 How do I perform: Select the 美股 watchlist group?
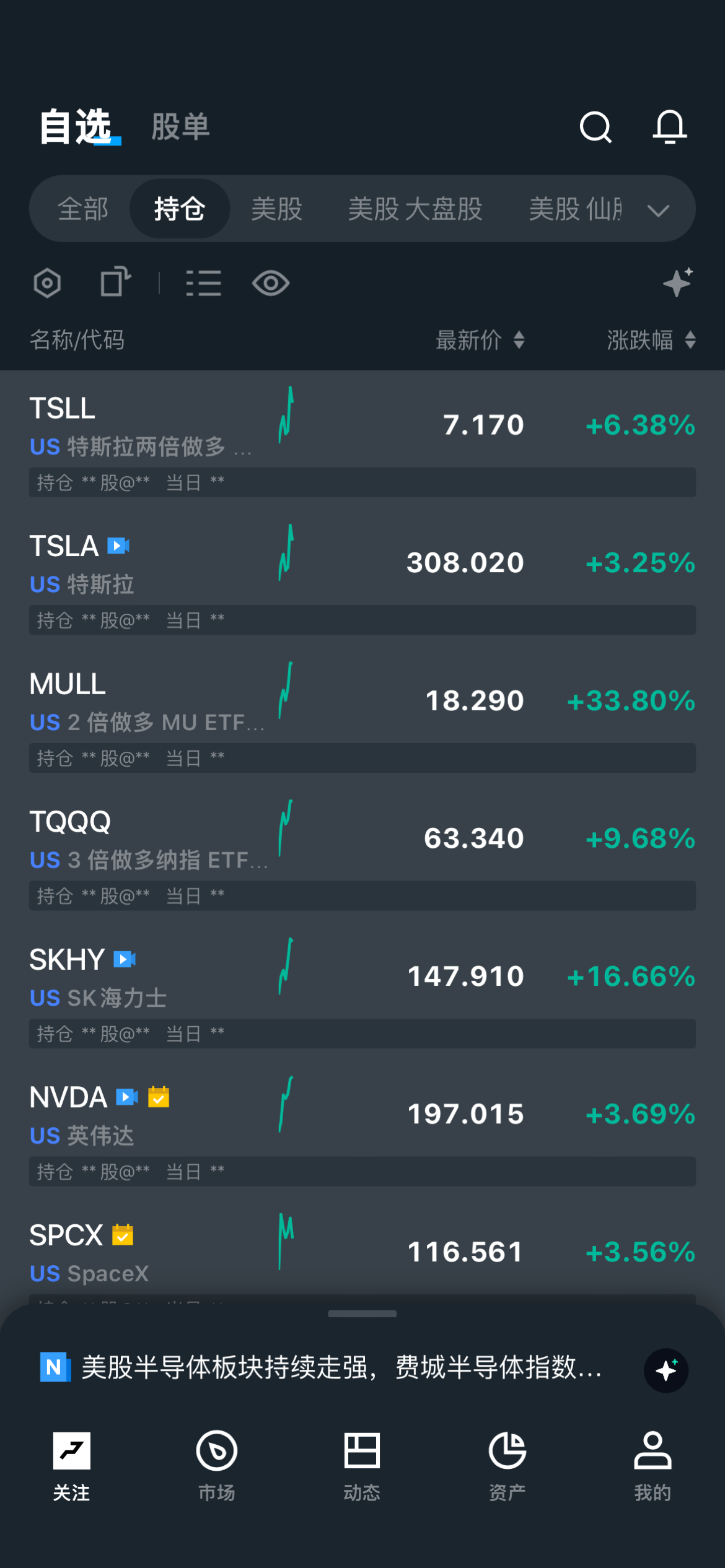[x=277, y=209]
